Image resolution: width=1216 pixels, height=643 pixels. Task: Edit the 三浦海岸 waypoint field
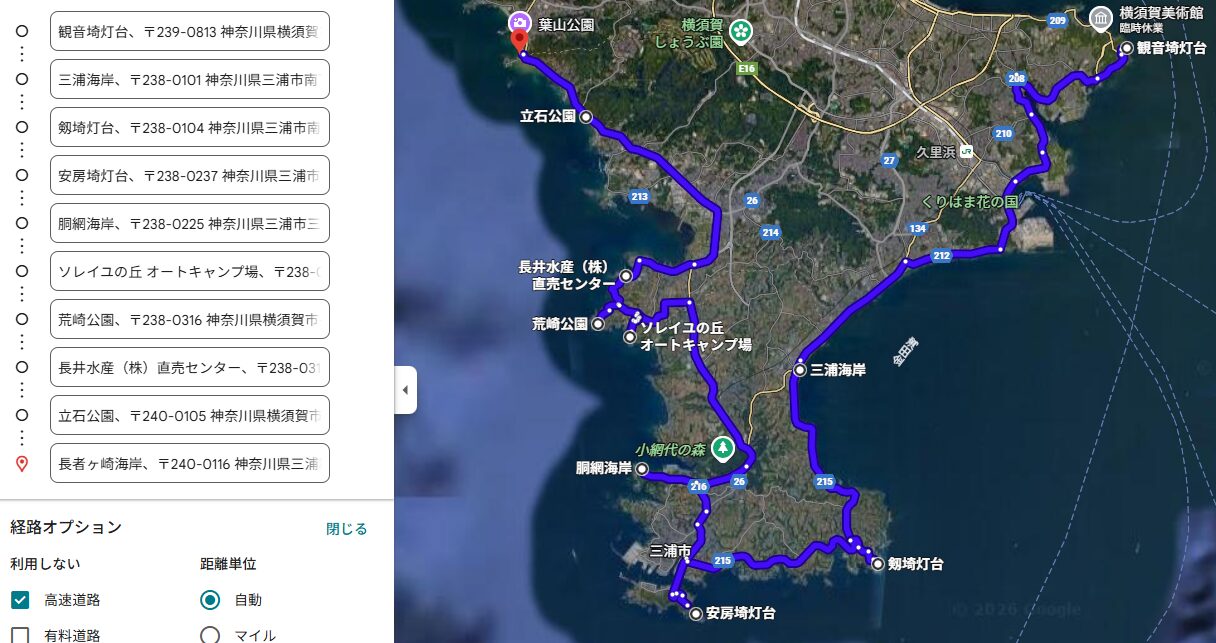[189, 79]
